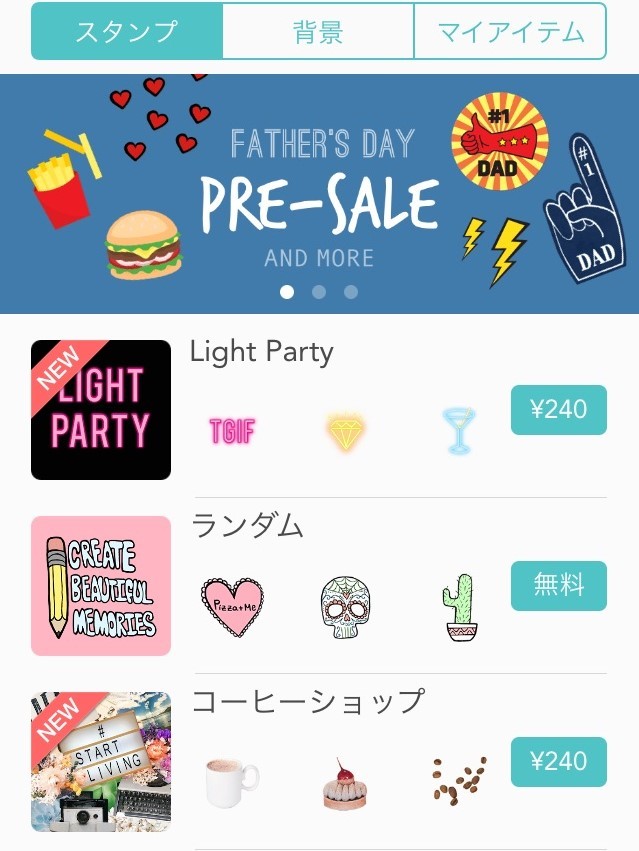The width and height of the screenshot is (639, 851).
Task: Get the free ランダム sticker pack
Action: (x=558, y=585)
